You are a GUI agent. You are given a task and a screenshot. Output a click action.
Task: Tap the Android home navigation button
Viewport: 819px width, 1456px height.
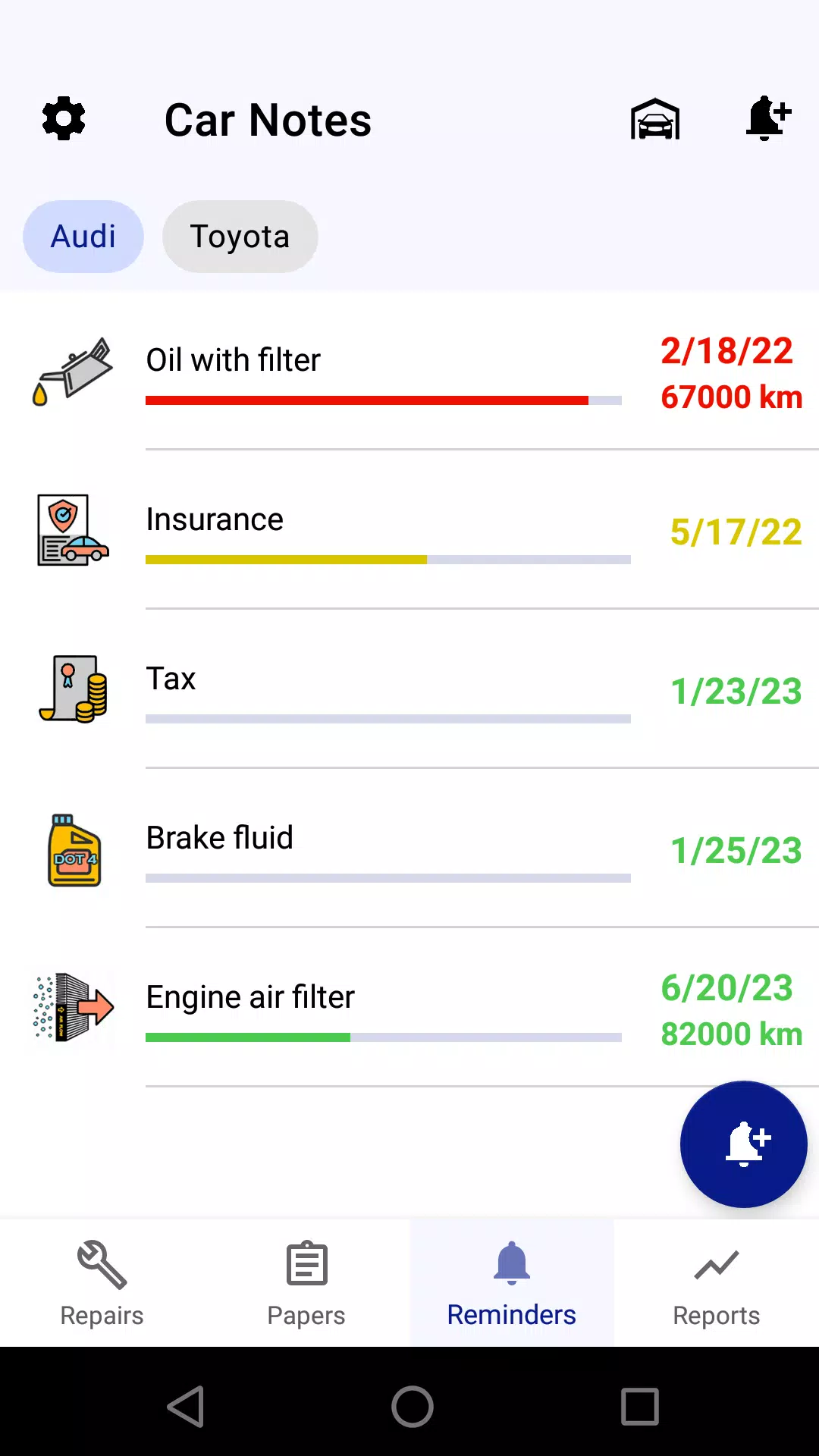coord(409,1407)
